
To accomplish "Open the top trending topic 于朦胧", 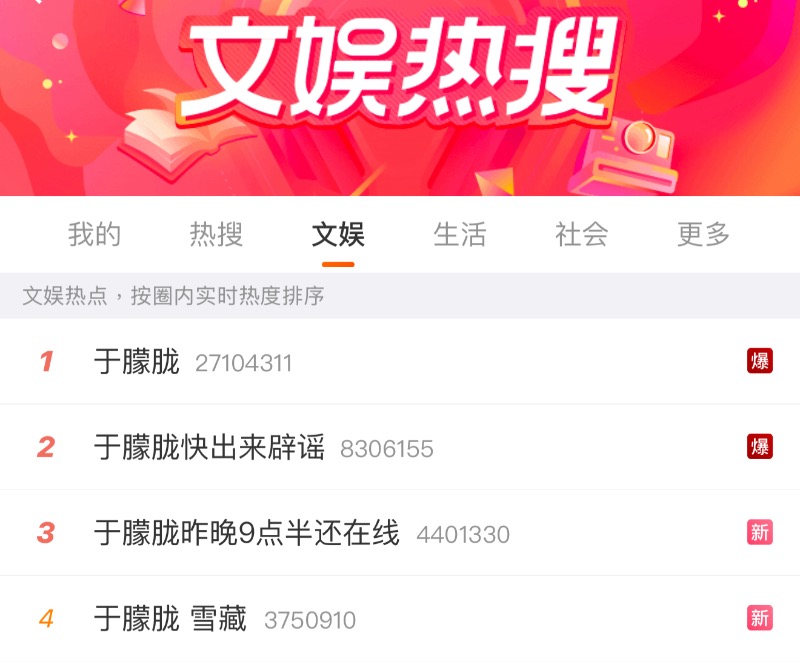I will click(x=137, y=361).
